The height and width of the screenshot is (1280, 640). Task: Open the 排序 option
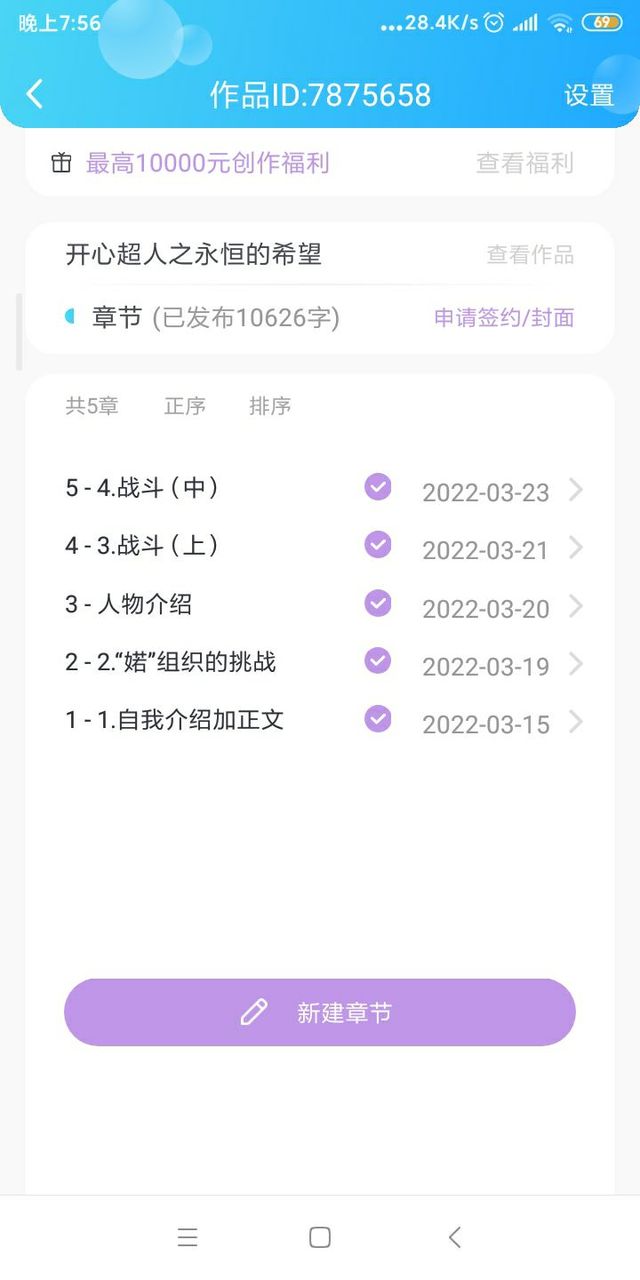[x=270, y=406]
